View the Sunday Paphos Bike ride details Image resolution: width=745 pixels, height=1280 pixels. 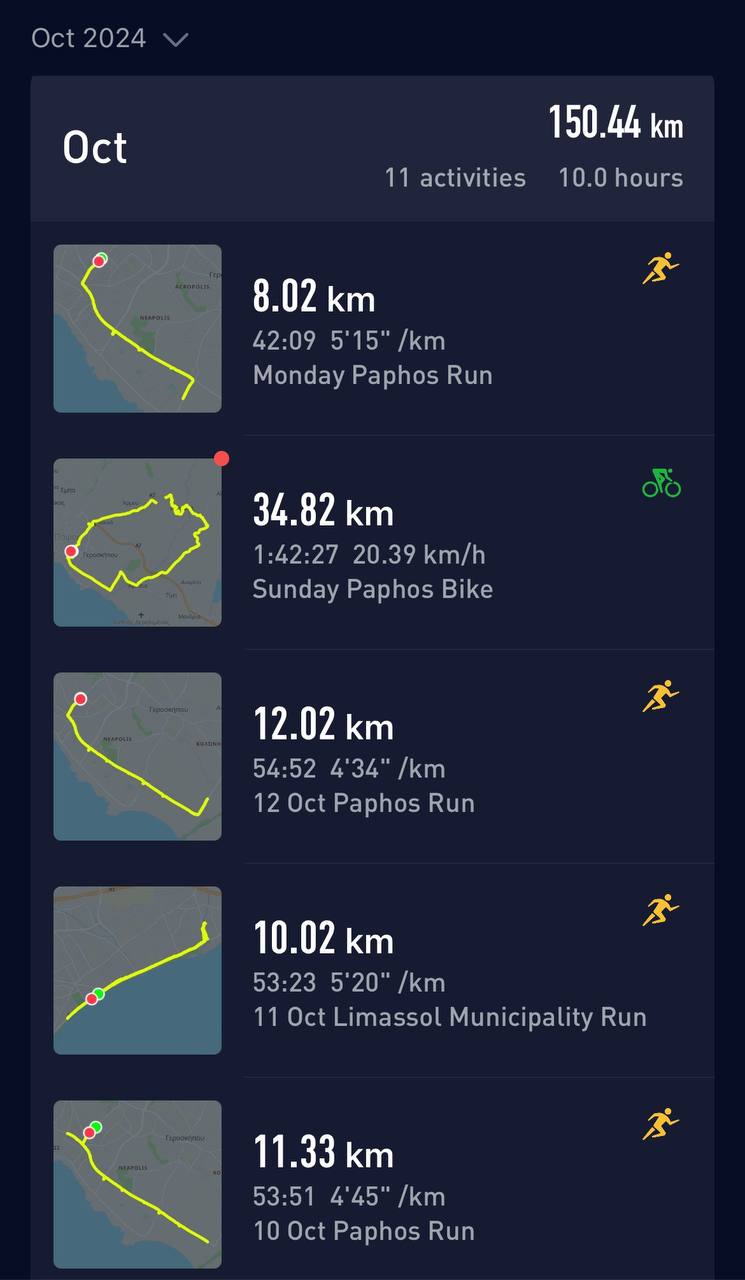(x=372, y=543)
